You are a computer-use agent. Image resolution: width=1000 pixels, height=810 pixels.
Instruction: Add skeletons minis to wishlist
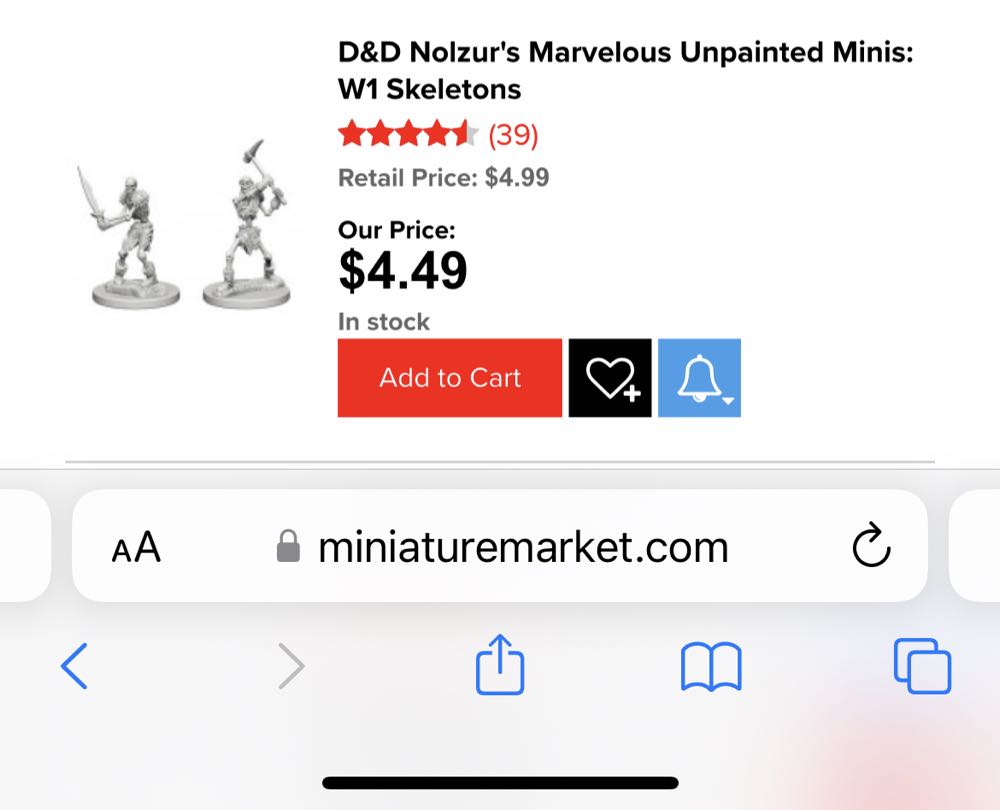[610, 378]
